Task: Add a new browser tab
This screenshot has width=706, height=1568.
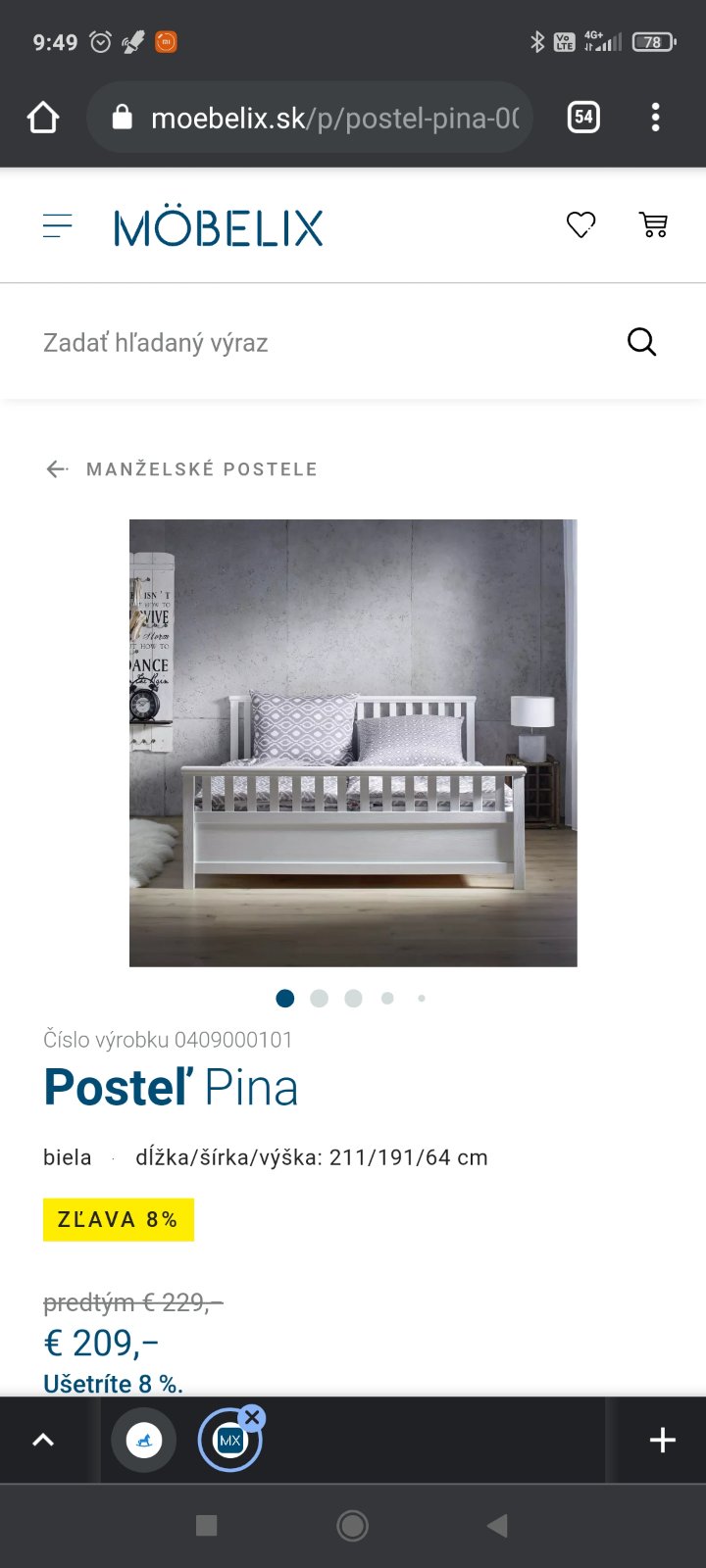Action: coord(663,1440)
